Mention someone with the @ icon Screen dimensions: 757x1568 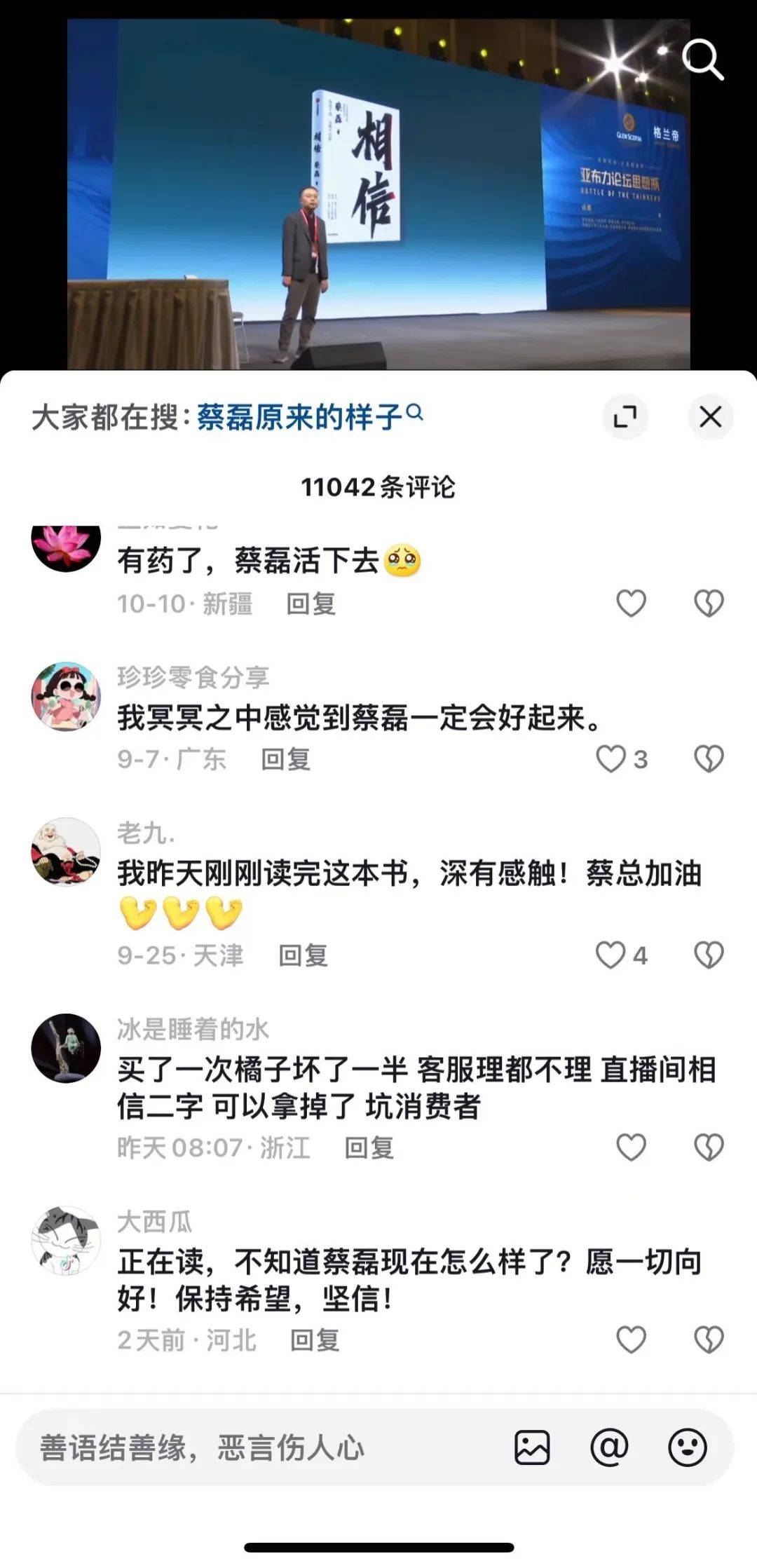point(609,1448)
